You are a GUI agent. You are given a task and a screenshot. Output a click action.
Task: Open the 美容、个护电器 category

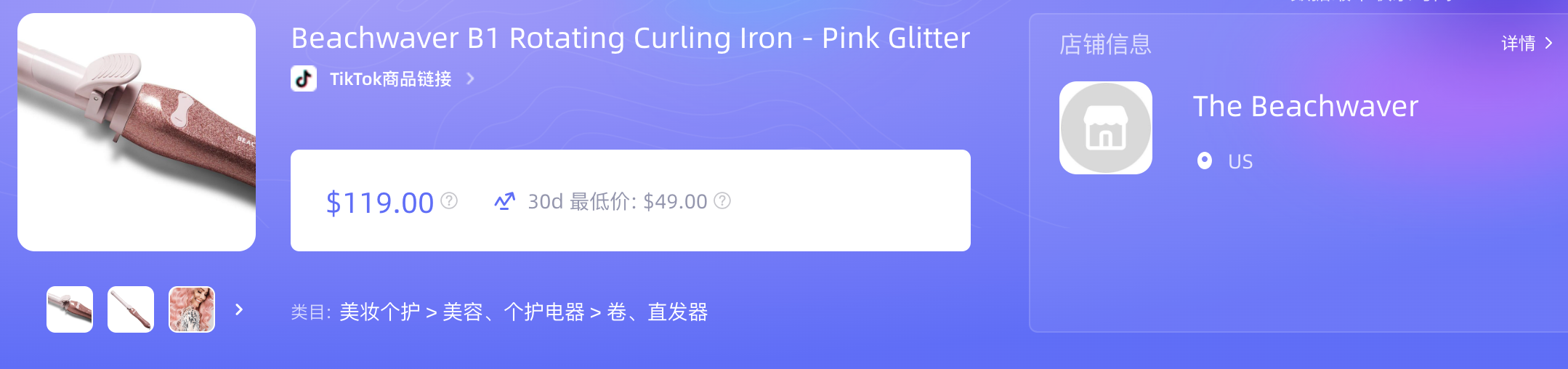coord(513,312)
